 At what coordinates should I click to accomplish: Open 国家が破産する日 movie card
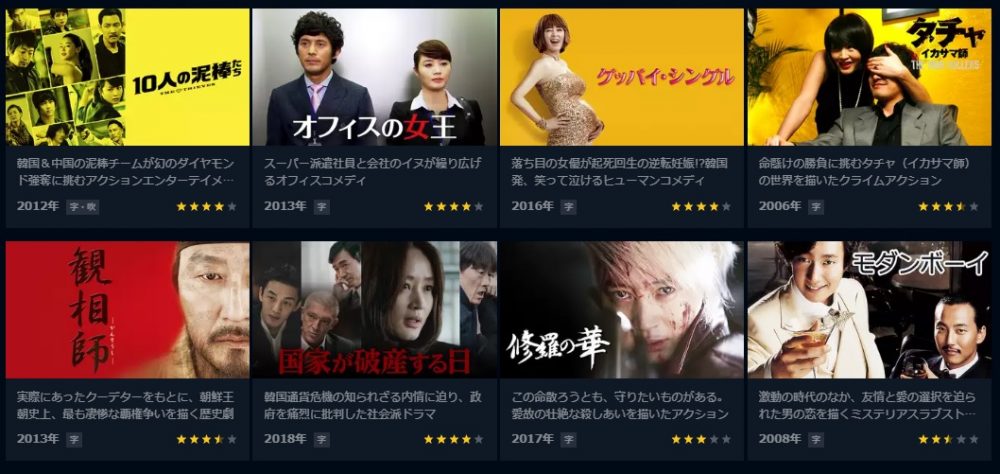point(374,310)
